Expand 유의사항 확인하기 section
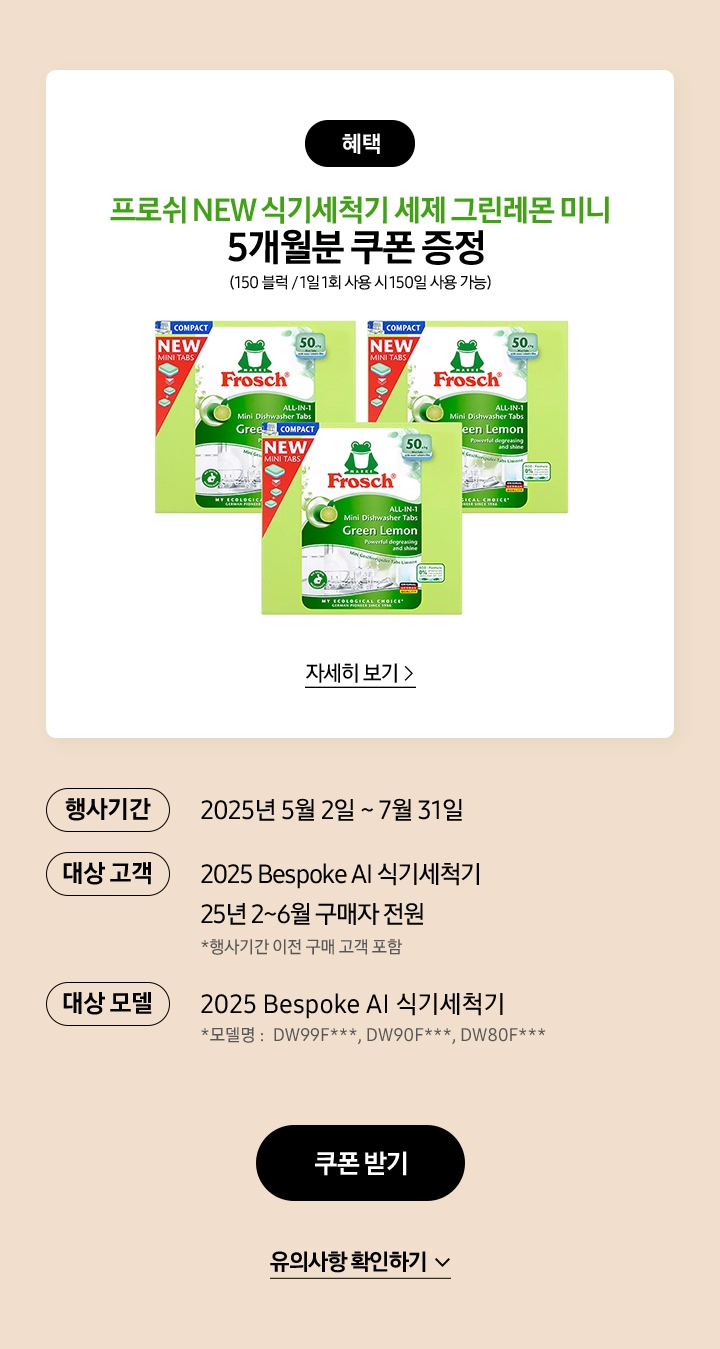The width and height of the screenshot is (720, 1349). 360,1261
